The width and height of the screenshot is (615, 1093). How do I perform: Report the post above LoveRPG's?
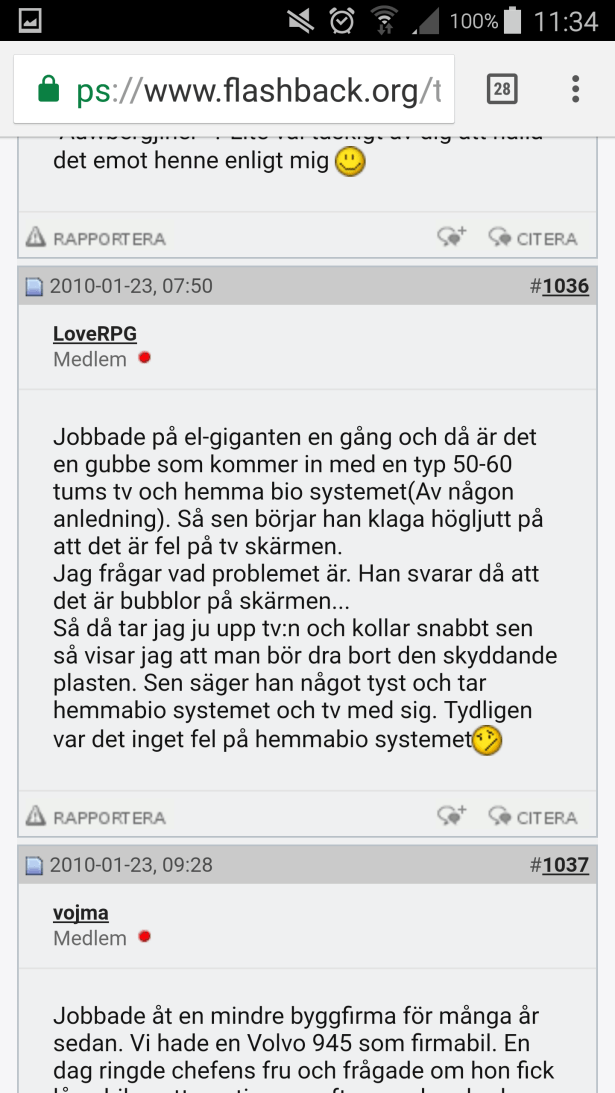[x=96, y=238]
